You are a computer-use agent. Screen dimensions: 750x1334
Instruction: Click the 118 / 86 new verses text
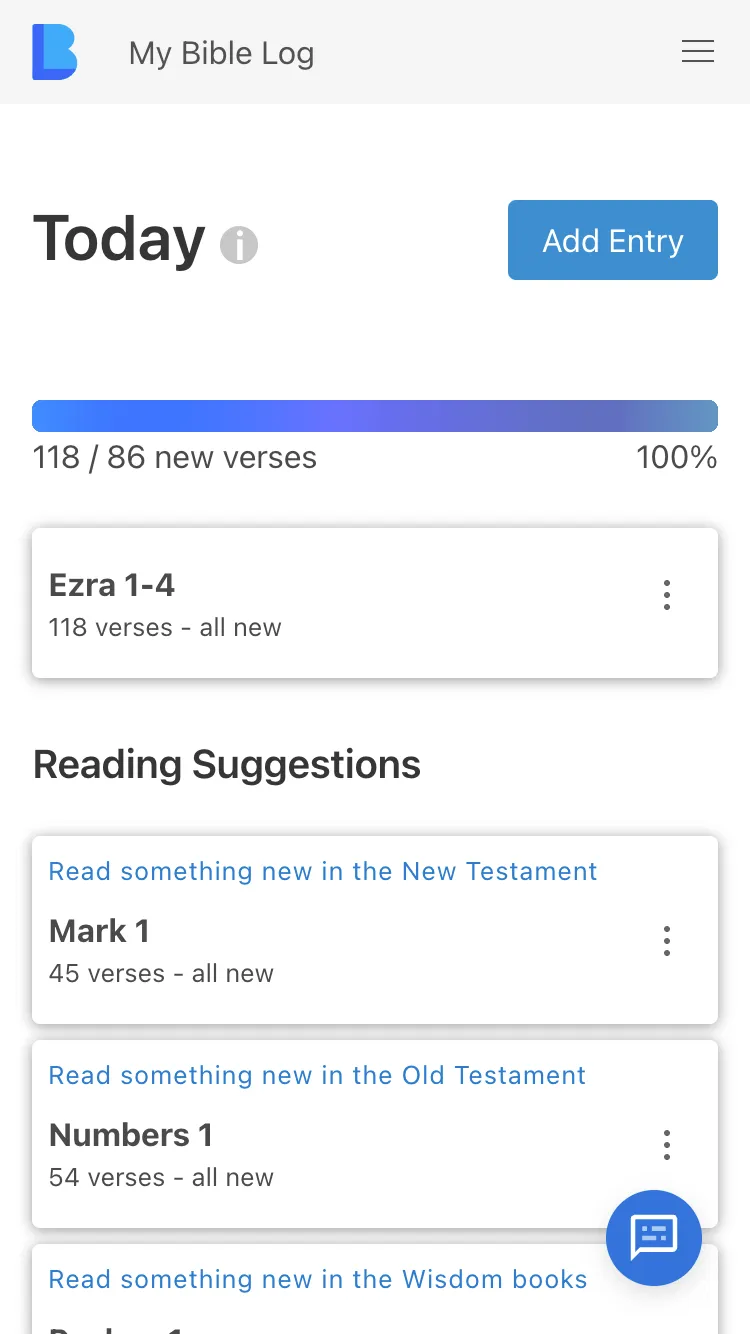(x=175, y=457)
